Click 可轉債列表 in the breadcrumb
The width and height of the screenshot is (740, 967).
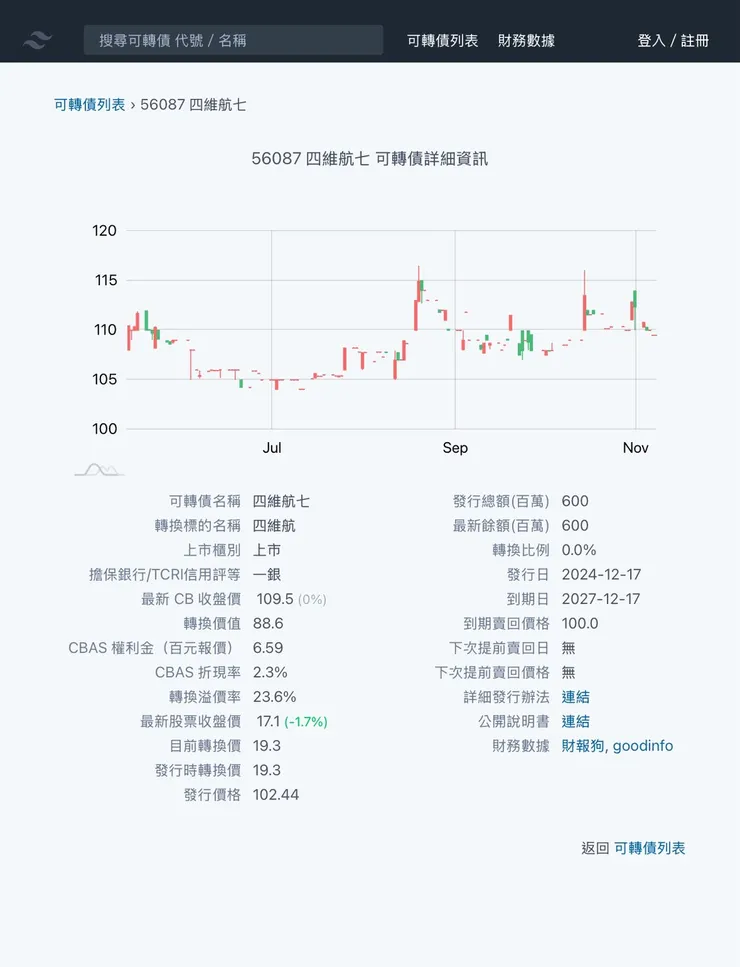87,104
